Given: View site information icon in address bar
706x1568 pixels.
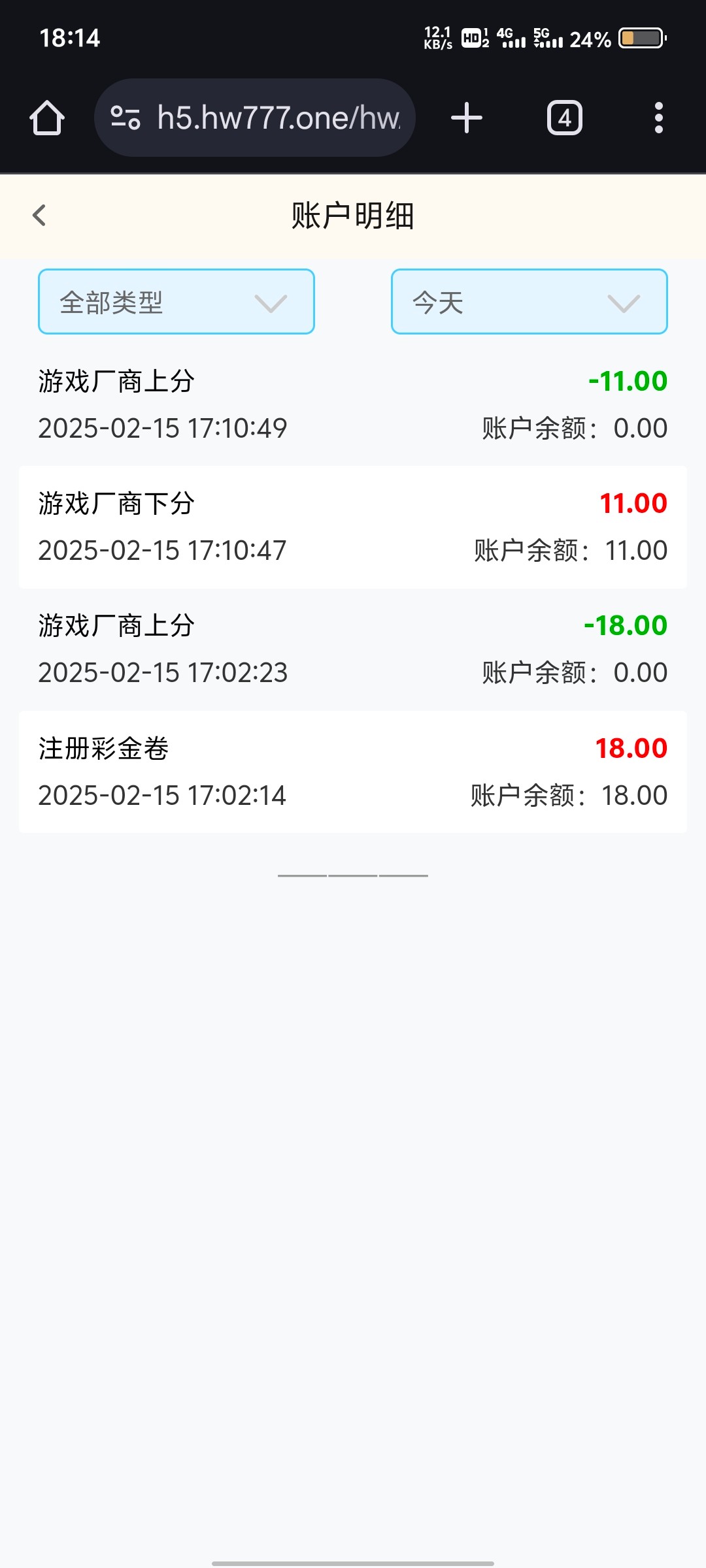Looking at the screenshot, I should (x=126, y=118).
